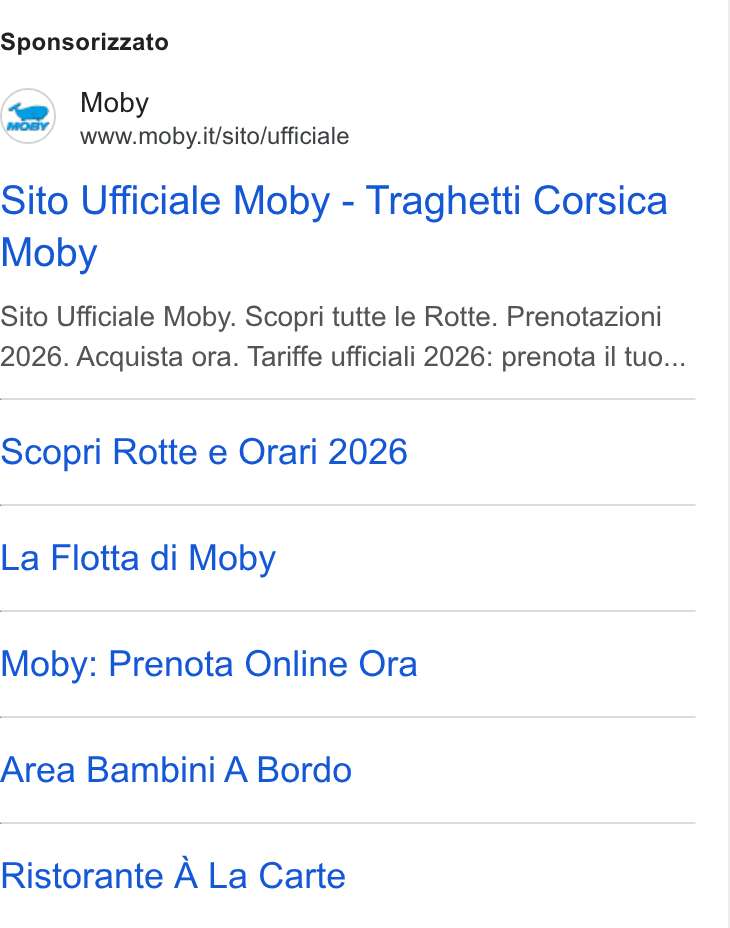730x928 pixels.
Task: View La Flotta di Moby
Action: 138,558
